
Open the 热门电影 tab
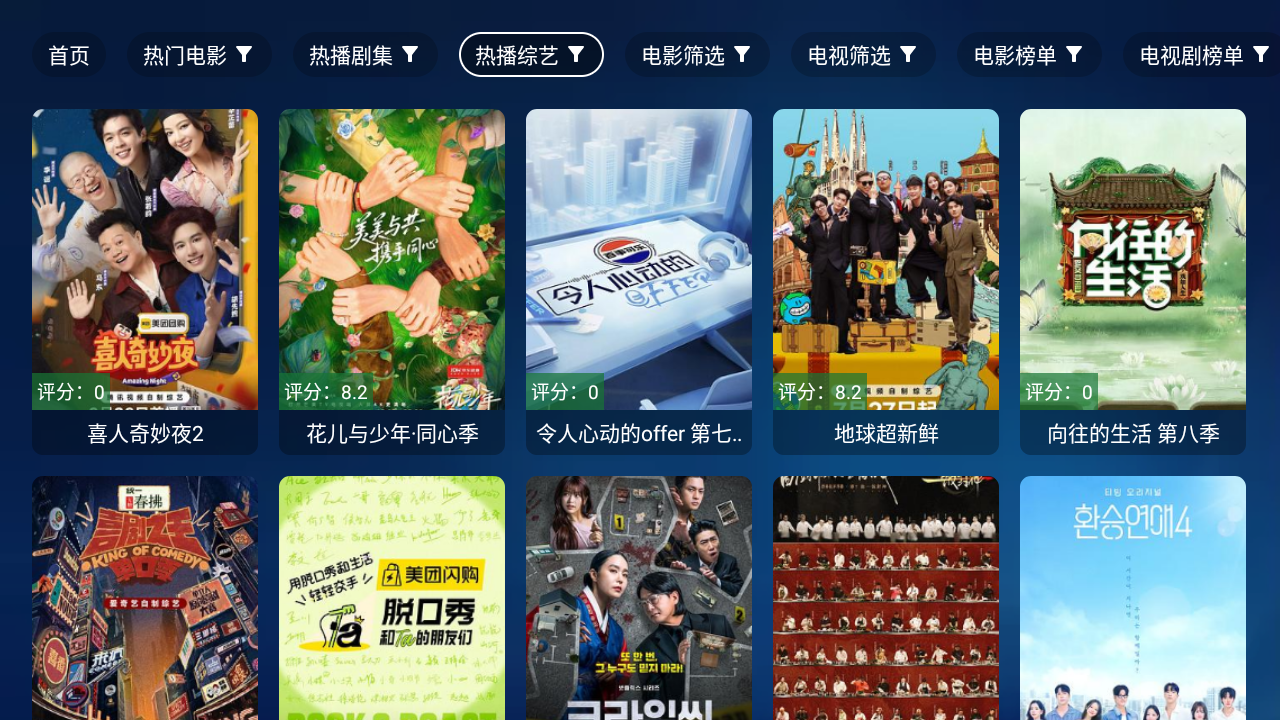pyautogui.click(x=198, y=55)
